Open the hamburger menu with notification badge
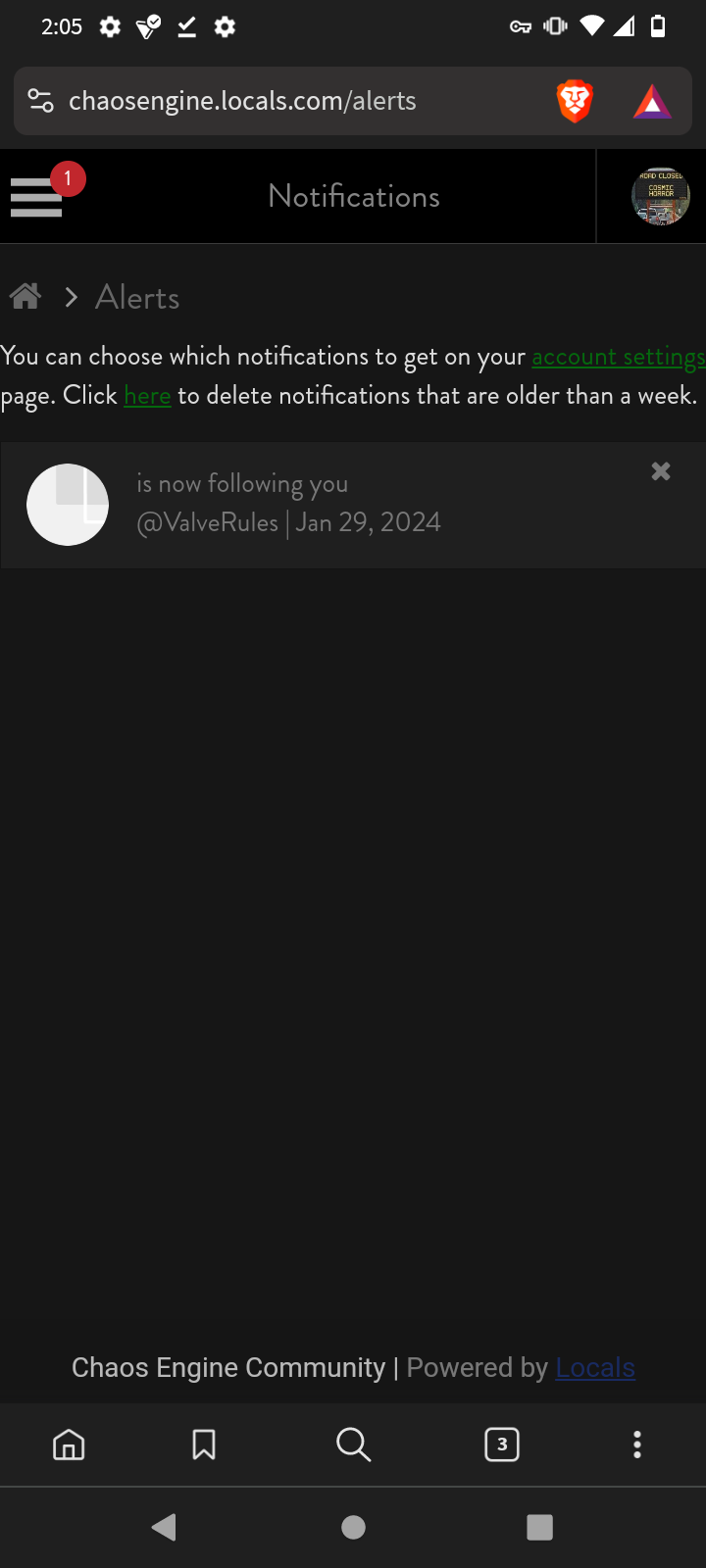706x1568 pixels. click(x=44, y=193)
